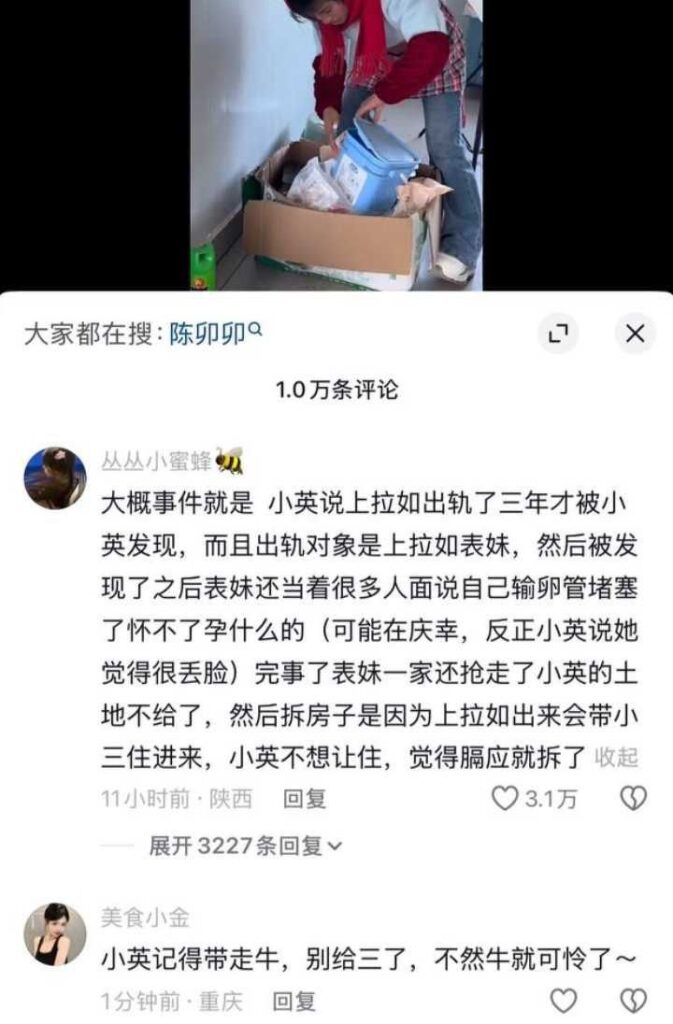Dislike 丛丛小蜜蜂's comment

coord(633,798)
